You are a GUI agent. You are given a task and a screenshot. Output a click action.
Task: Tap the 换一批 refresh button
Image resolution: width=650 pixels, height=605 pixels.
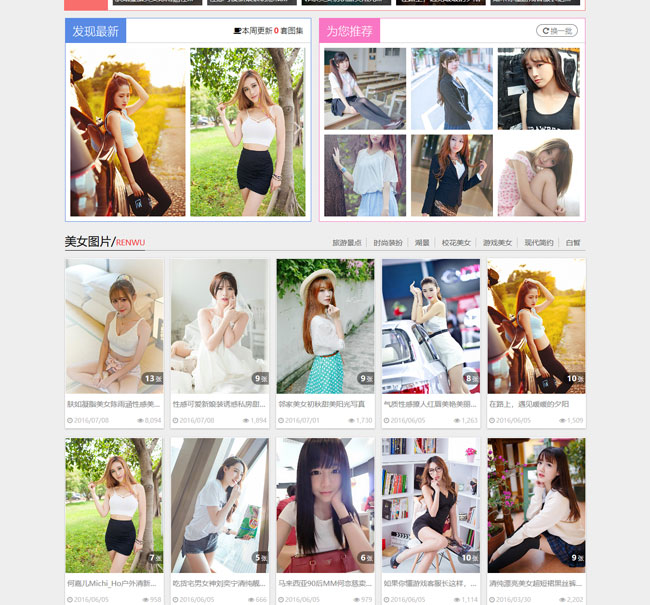(557, 31)
